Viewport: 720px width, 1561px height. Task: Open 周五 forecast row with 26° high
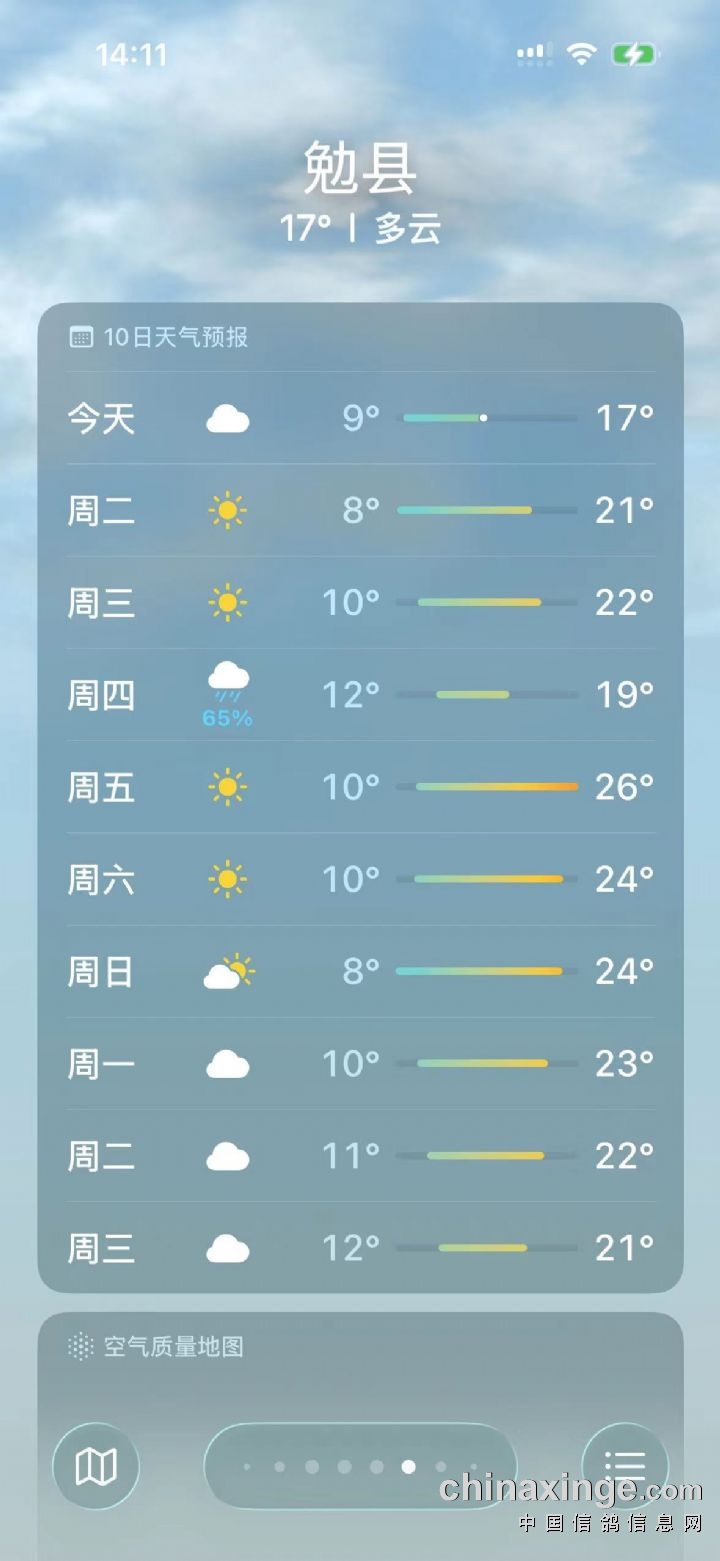point(360,787)
